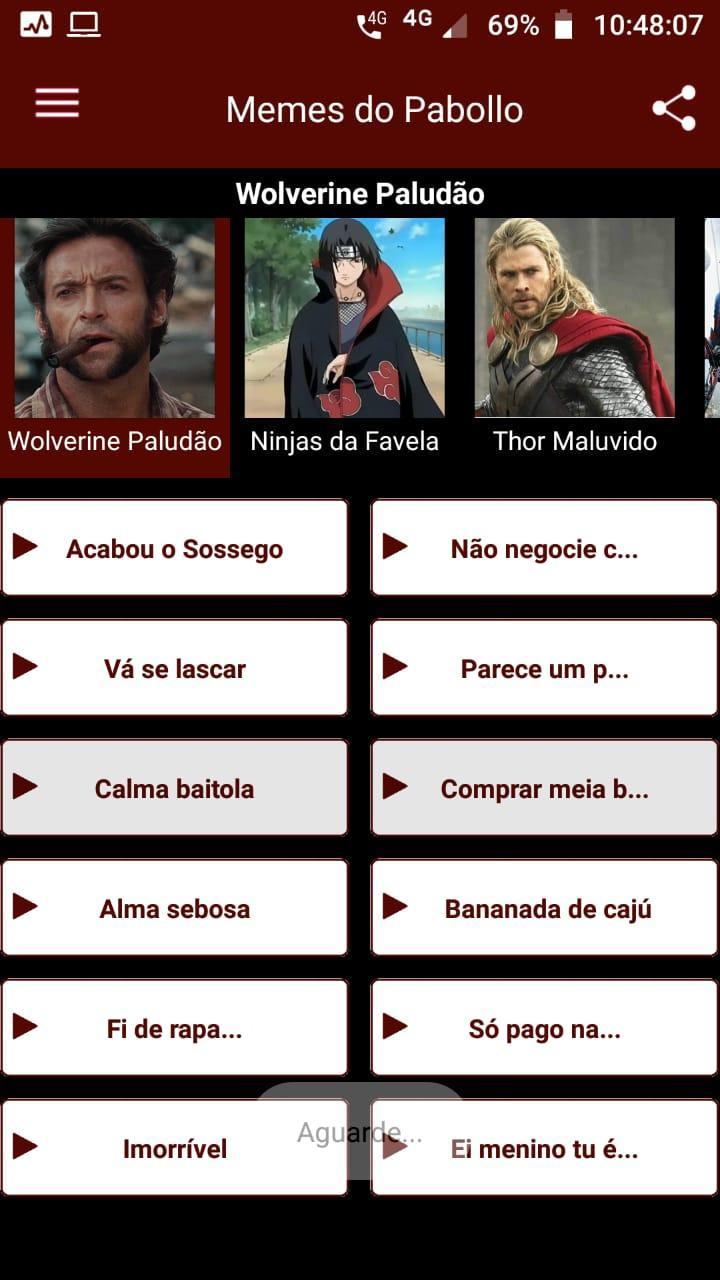Play the Parece um p... clip
Screen dimensions: 720x1280
click(544, 668)
